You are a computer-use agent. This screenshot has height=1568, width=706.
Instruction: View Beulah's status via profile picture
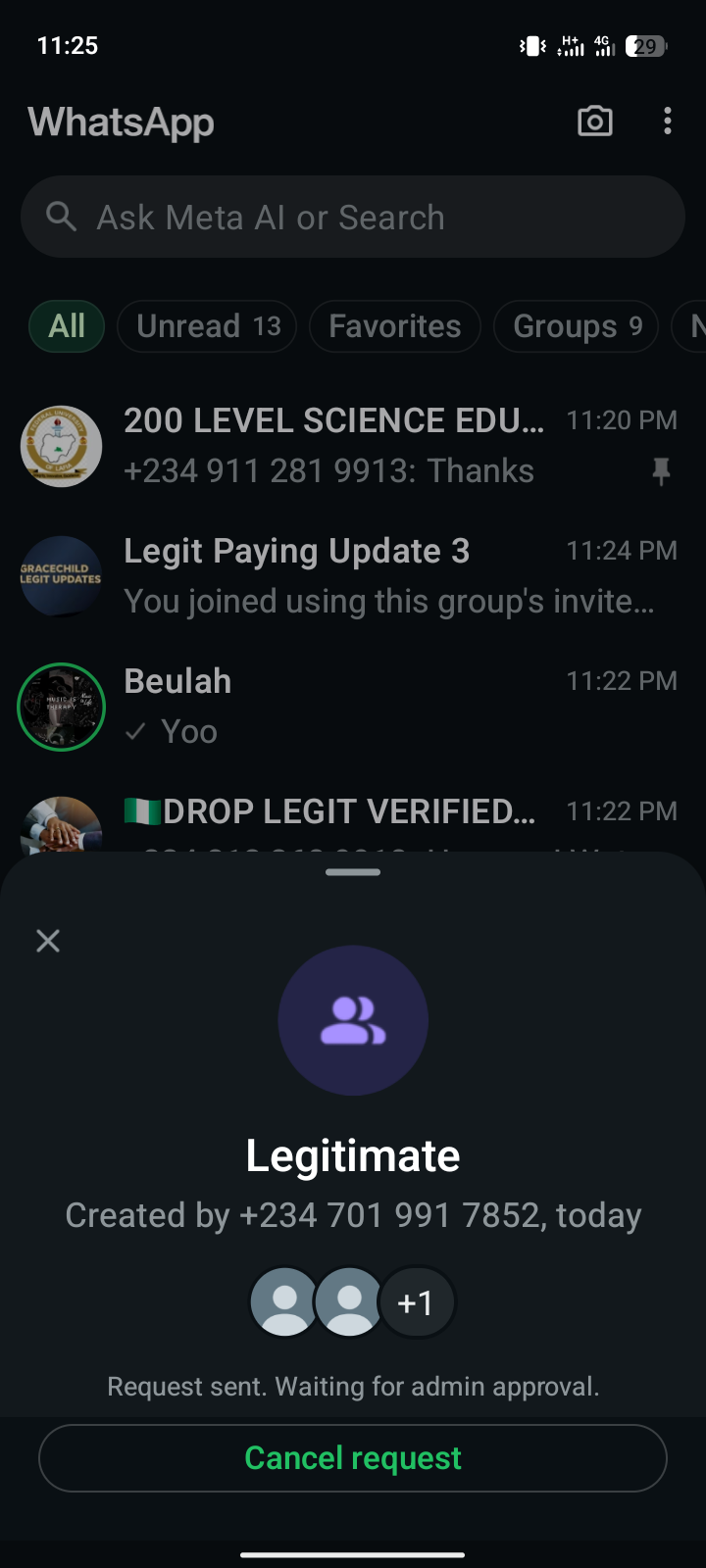click(x=61, y=707)
